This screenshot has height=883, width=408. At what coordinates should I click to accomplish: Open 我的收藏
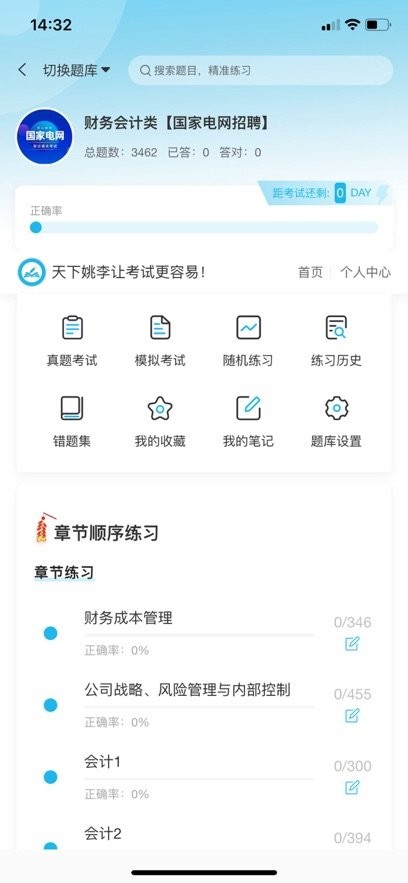(160, 422)
